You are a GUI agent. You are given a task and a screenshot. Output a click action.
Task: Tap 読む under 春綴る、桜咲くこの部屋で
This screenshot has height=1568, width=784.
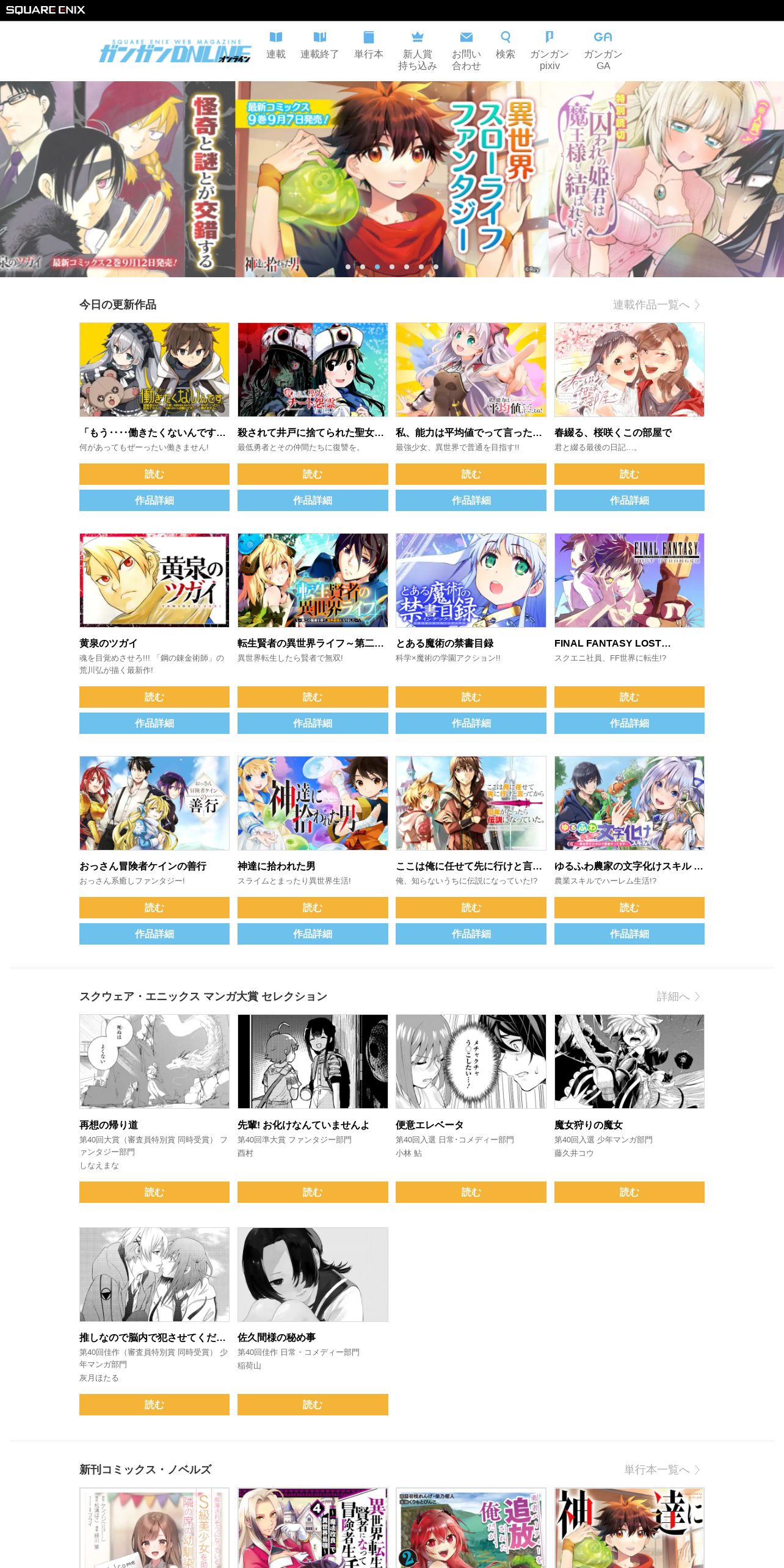629,474
